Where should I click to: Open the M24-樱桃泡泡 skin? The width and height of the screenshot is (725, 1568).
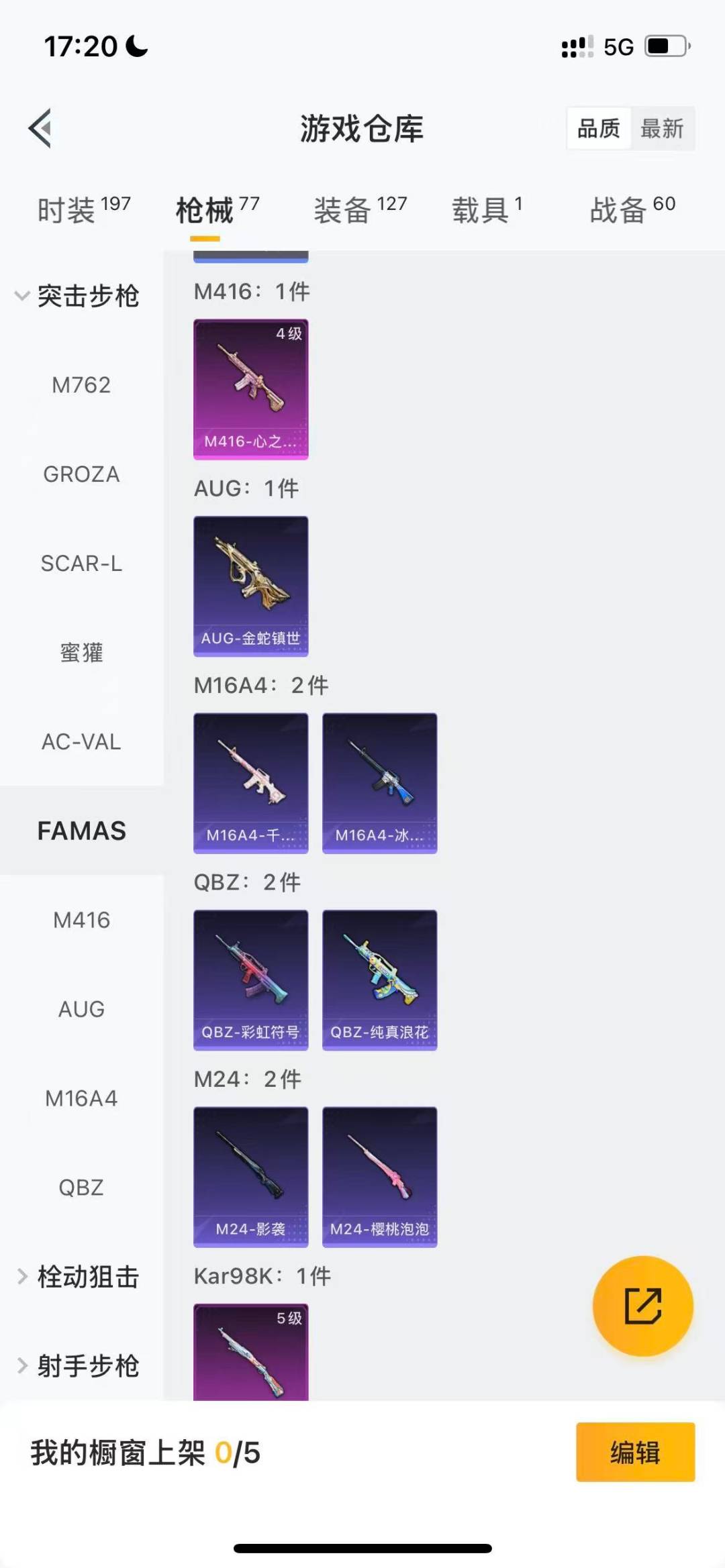tap(380, 1177)
